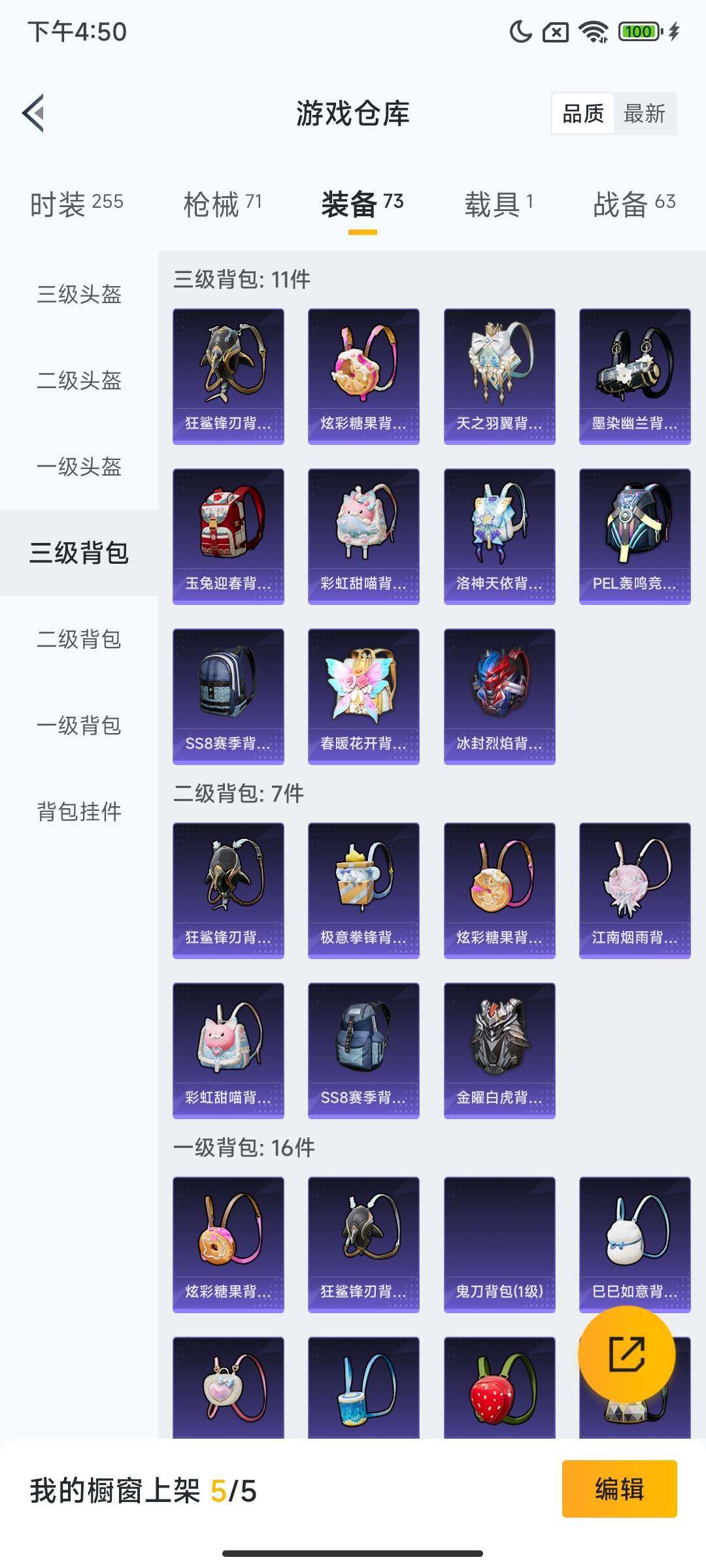
Task: Open the 载具 tab
Action: point(499,204)
